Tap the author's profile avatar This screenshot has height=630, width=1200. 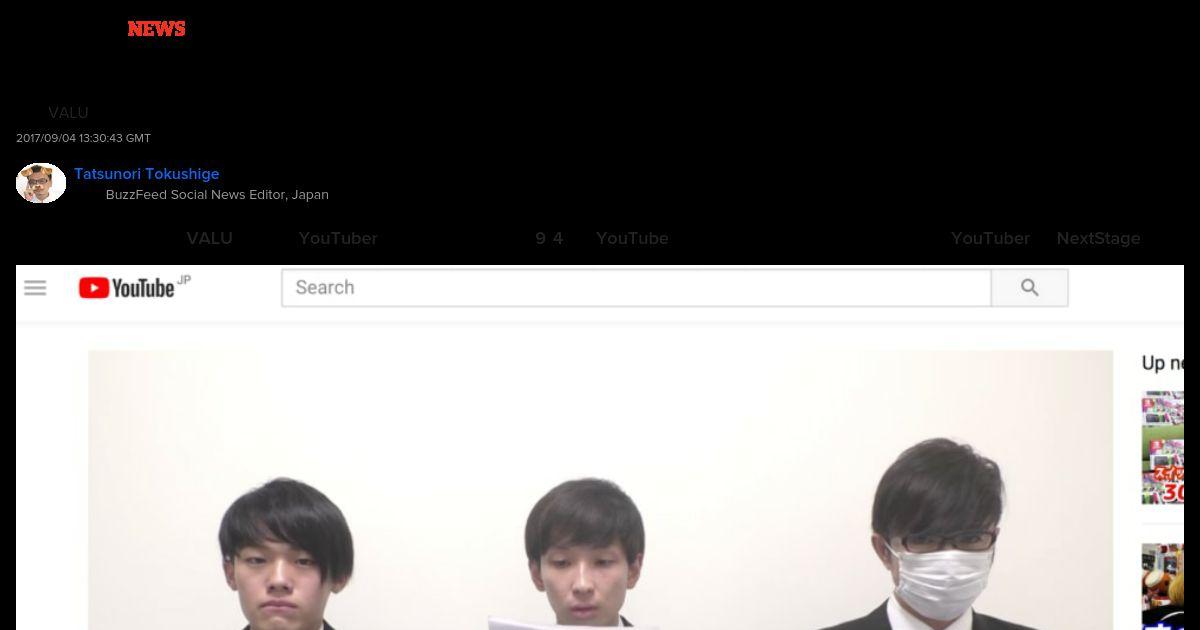[41, 183]
